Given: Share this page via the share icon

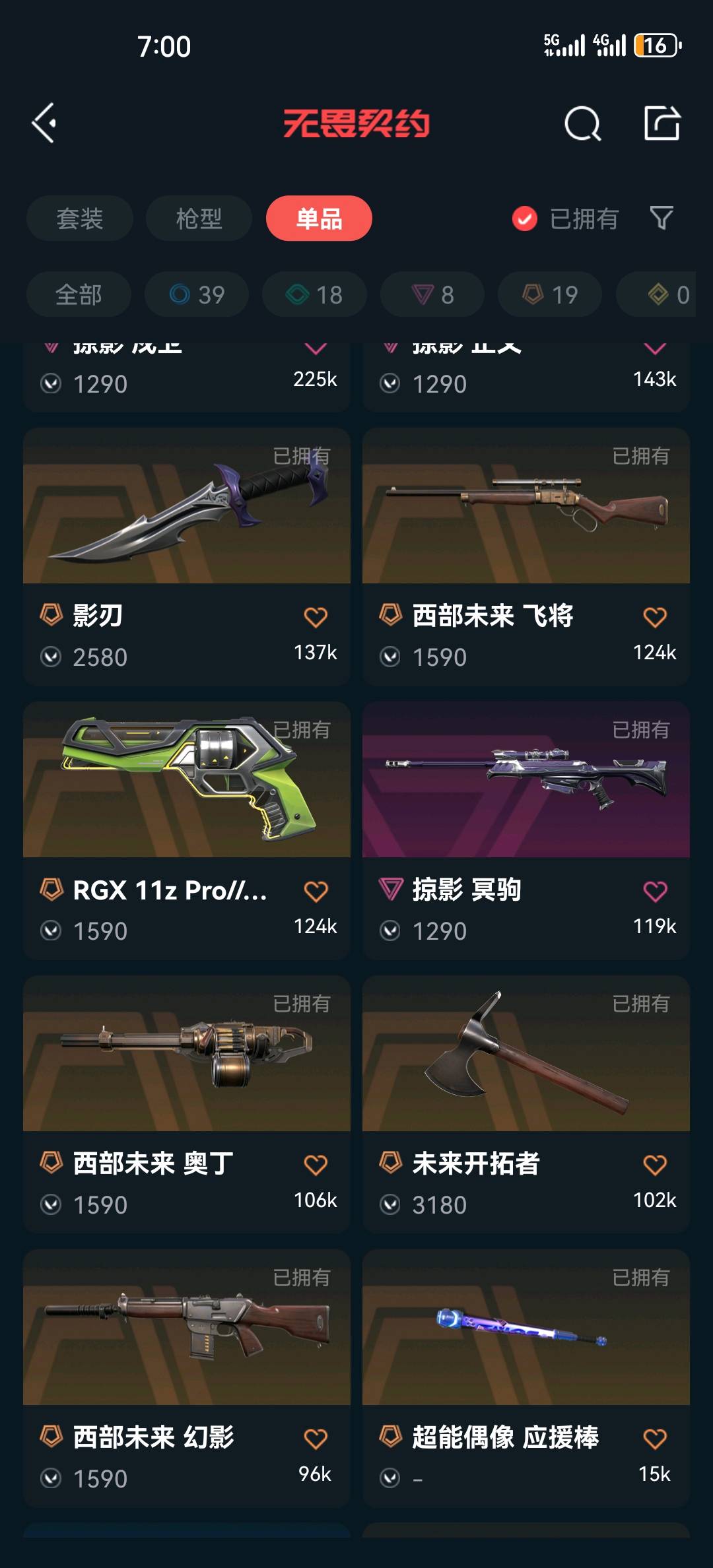Looking at the screenshot, I should [x=662, y=123].
